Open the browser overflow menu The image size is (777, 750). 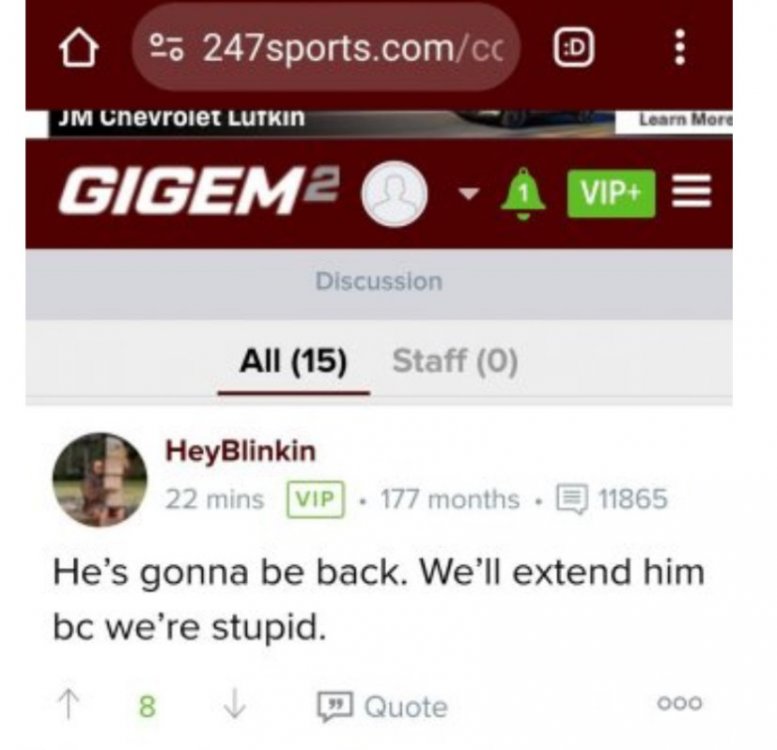click(680, 47)
